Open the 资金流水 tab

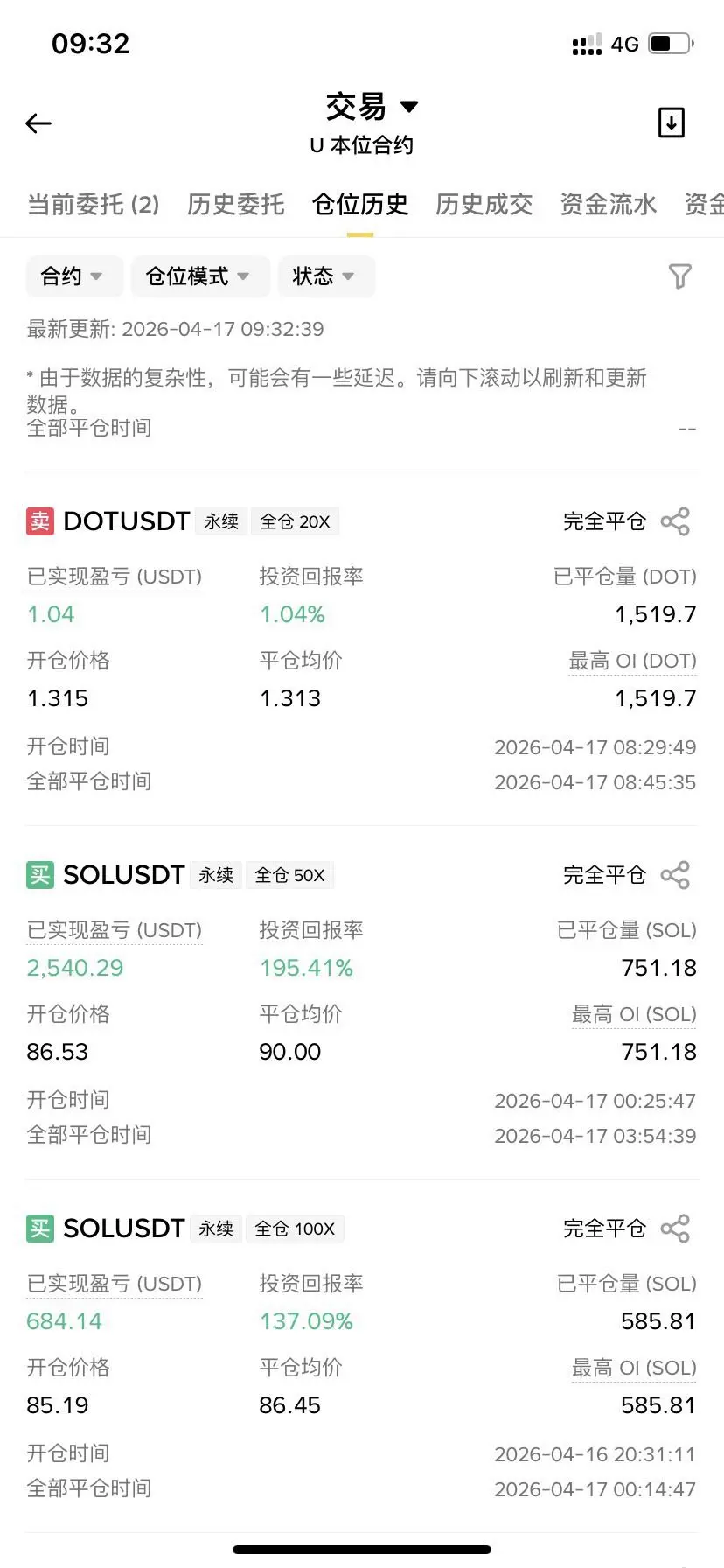tap(609, 204)
